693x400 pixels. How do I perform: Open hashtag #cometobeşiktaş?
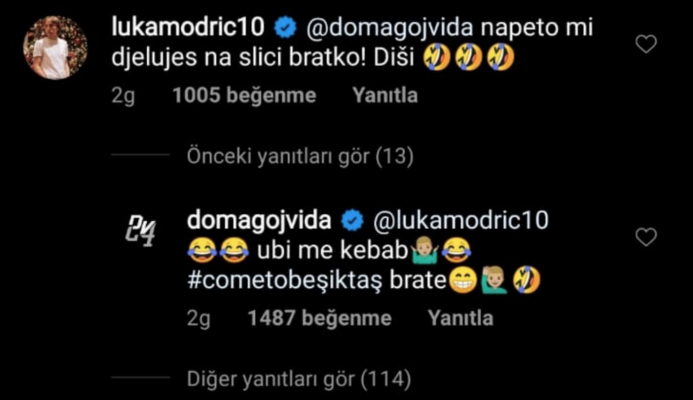[x=315, y=282]
